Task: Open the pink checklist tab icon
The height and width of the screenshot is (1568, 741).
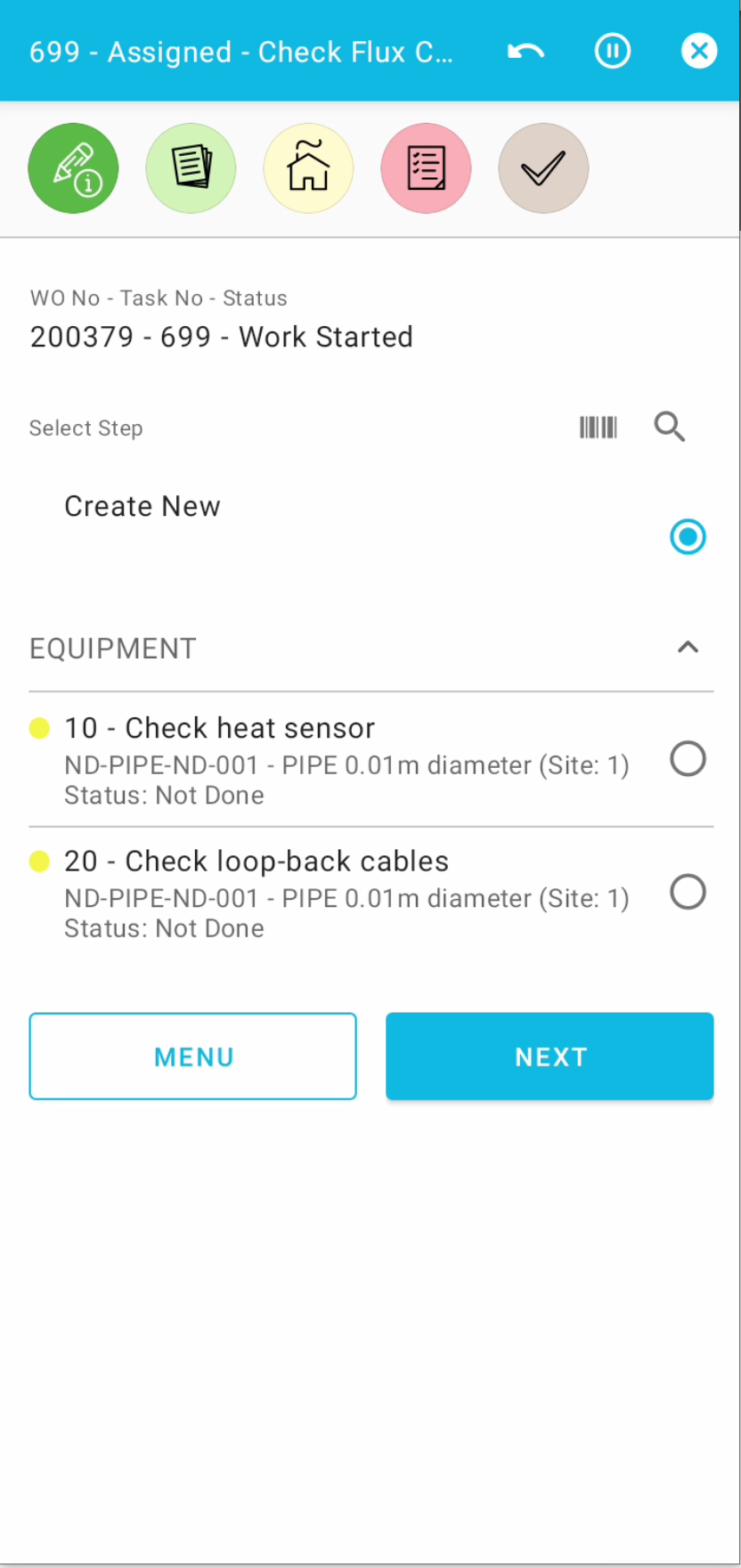Action: pos(426,168)
